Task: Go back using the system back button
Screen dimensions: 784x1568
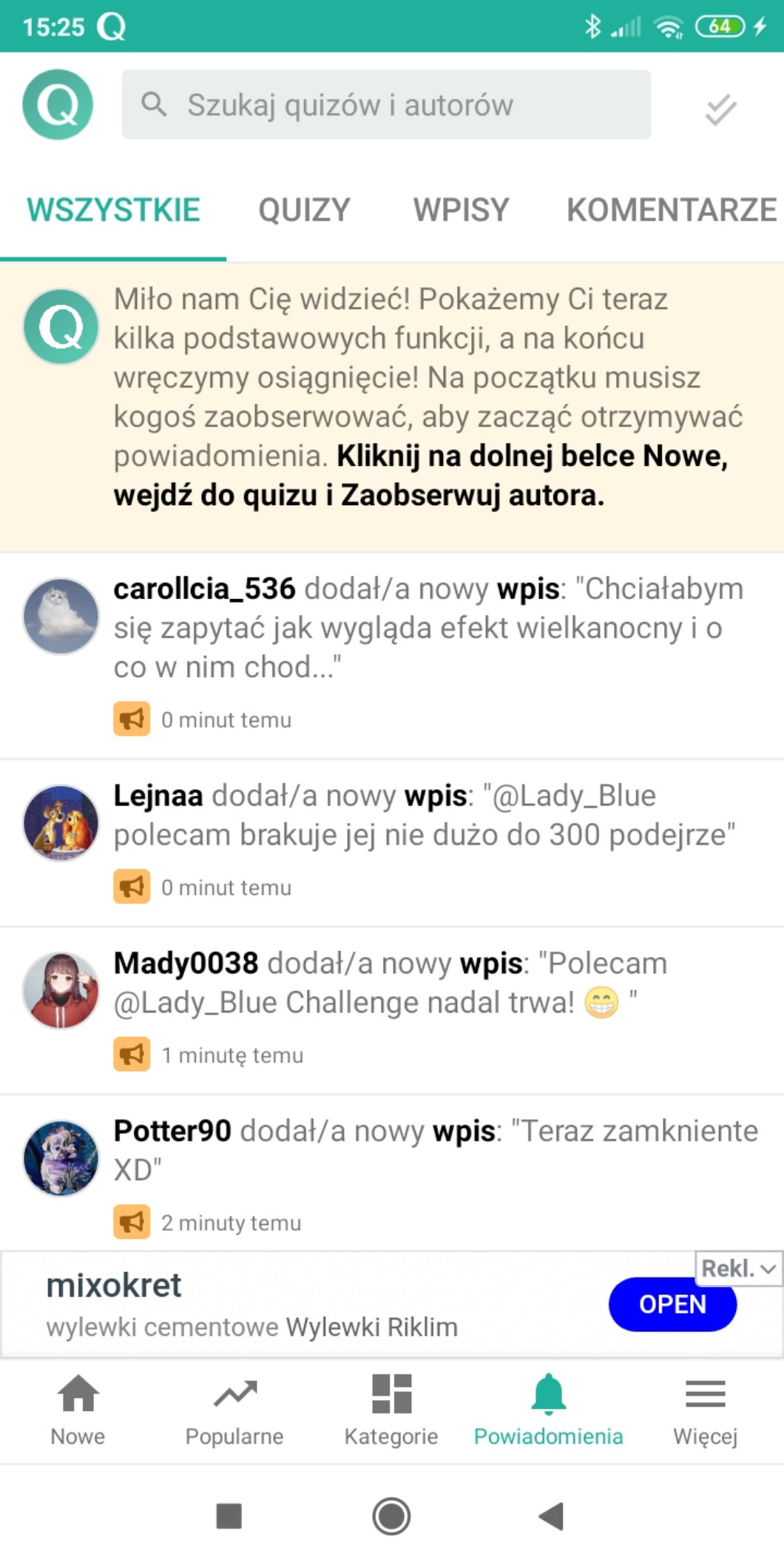Action: [551, 1516]
